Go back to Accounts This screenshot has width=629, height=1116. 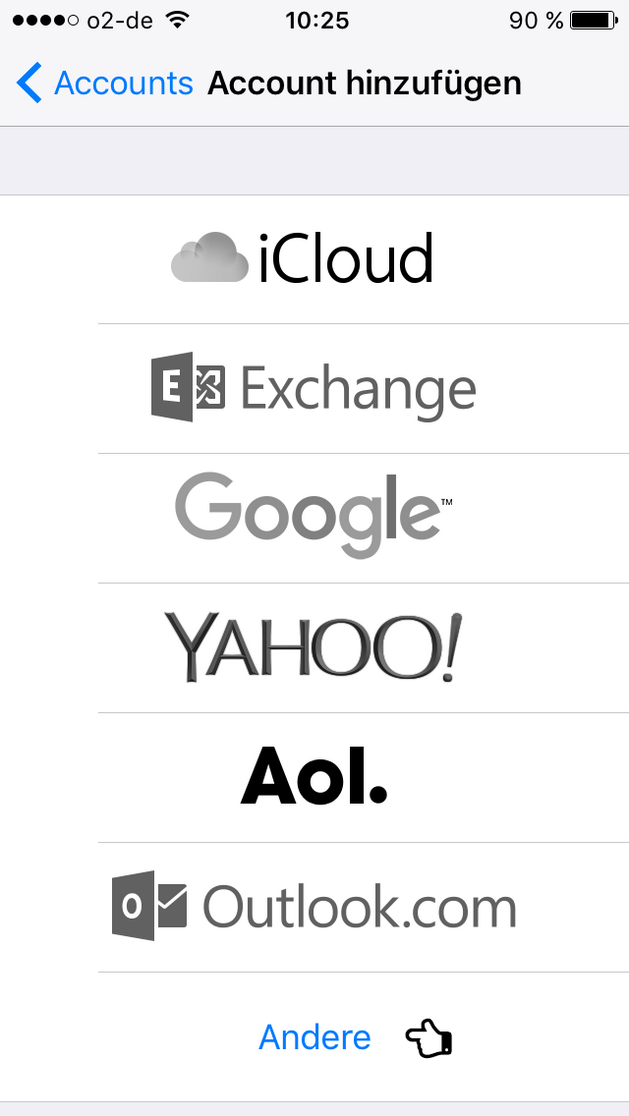tap(105, 83)
